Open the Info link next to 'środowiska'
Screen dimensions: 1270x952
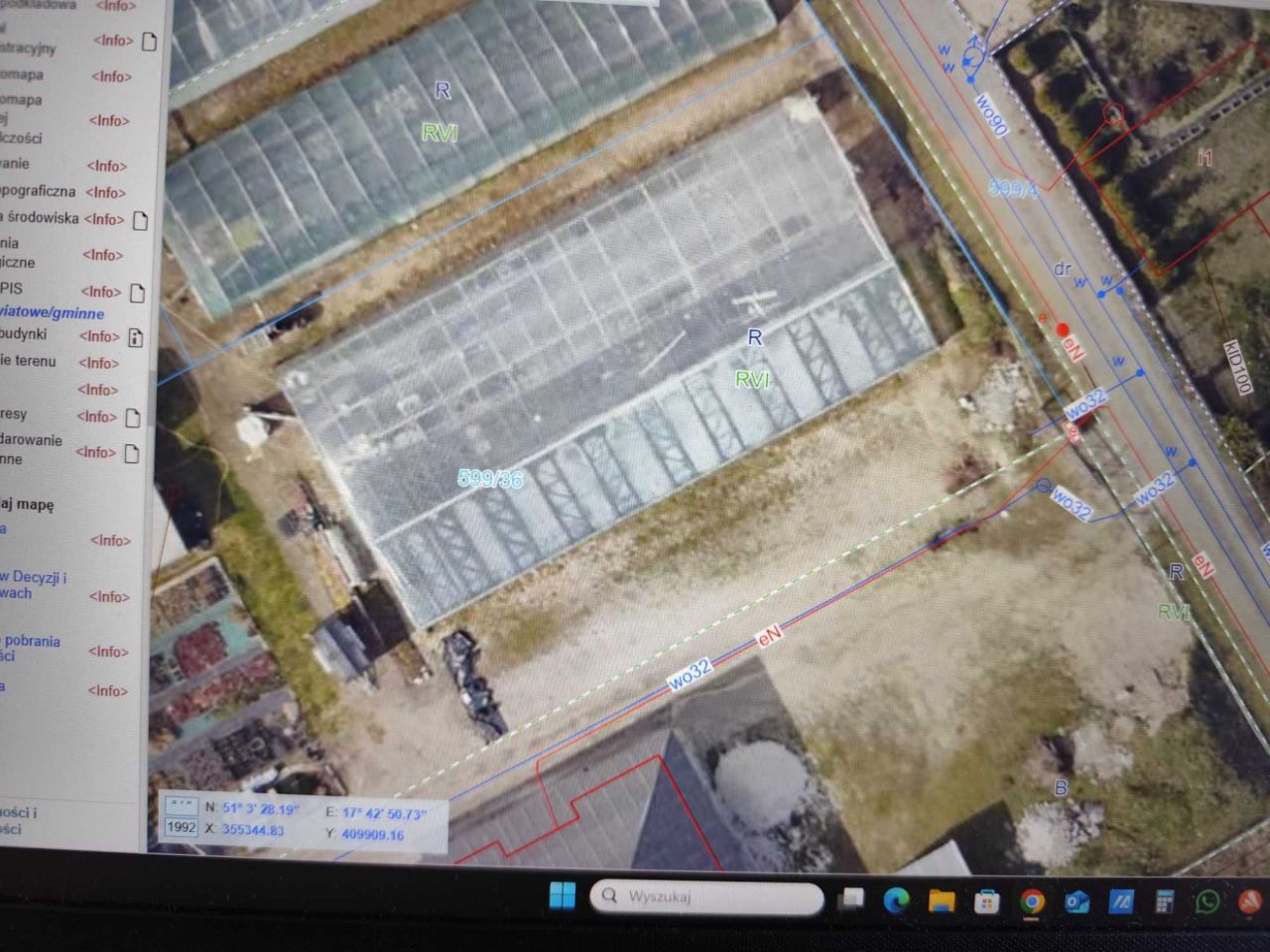[104, 219]
